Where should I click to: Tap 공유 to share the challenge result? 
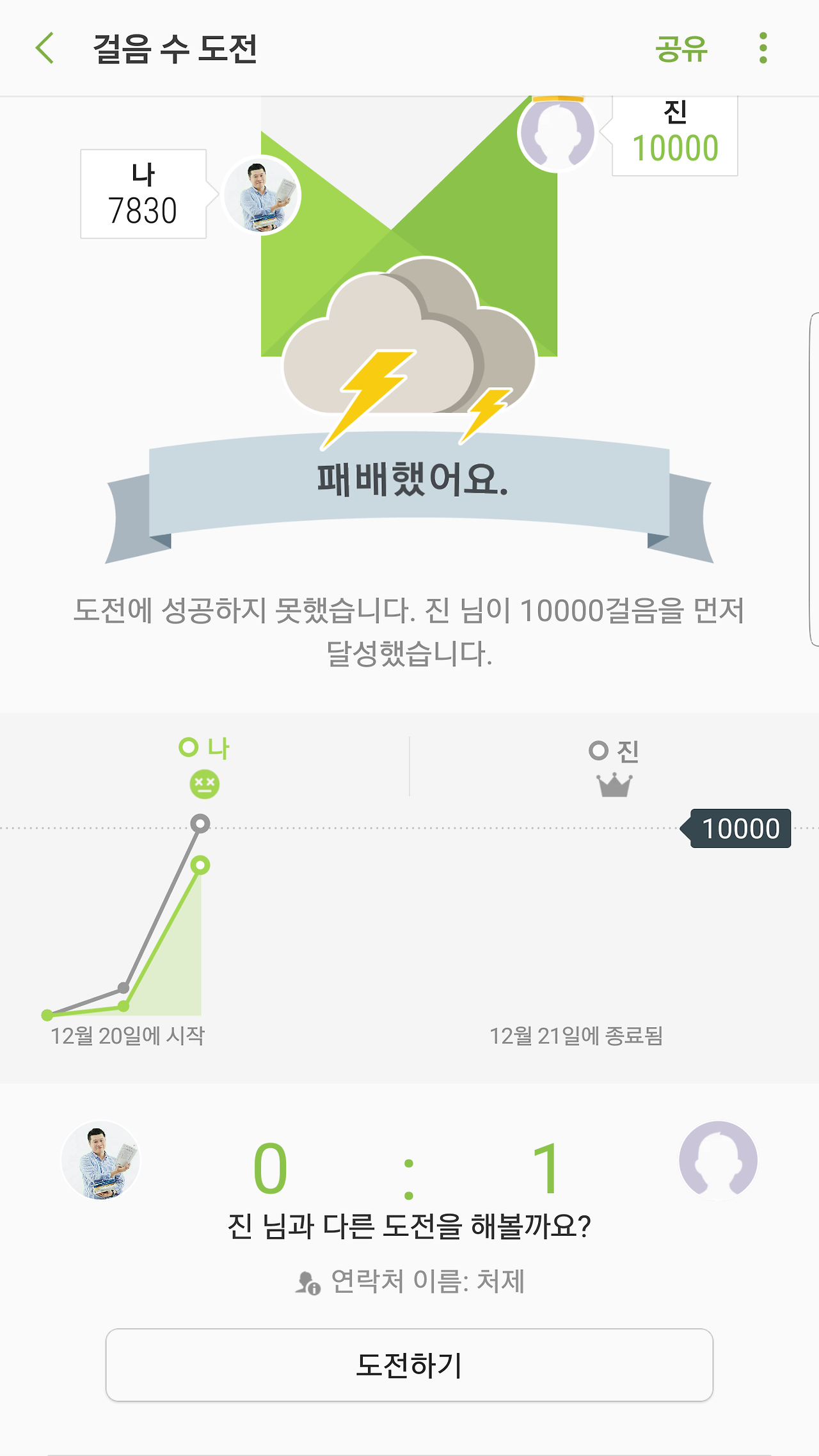[x=681, y=49]
